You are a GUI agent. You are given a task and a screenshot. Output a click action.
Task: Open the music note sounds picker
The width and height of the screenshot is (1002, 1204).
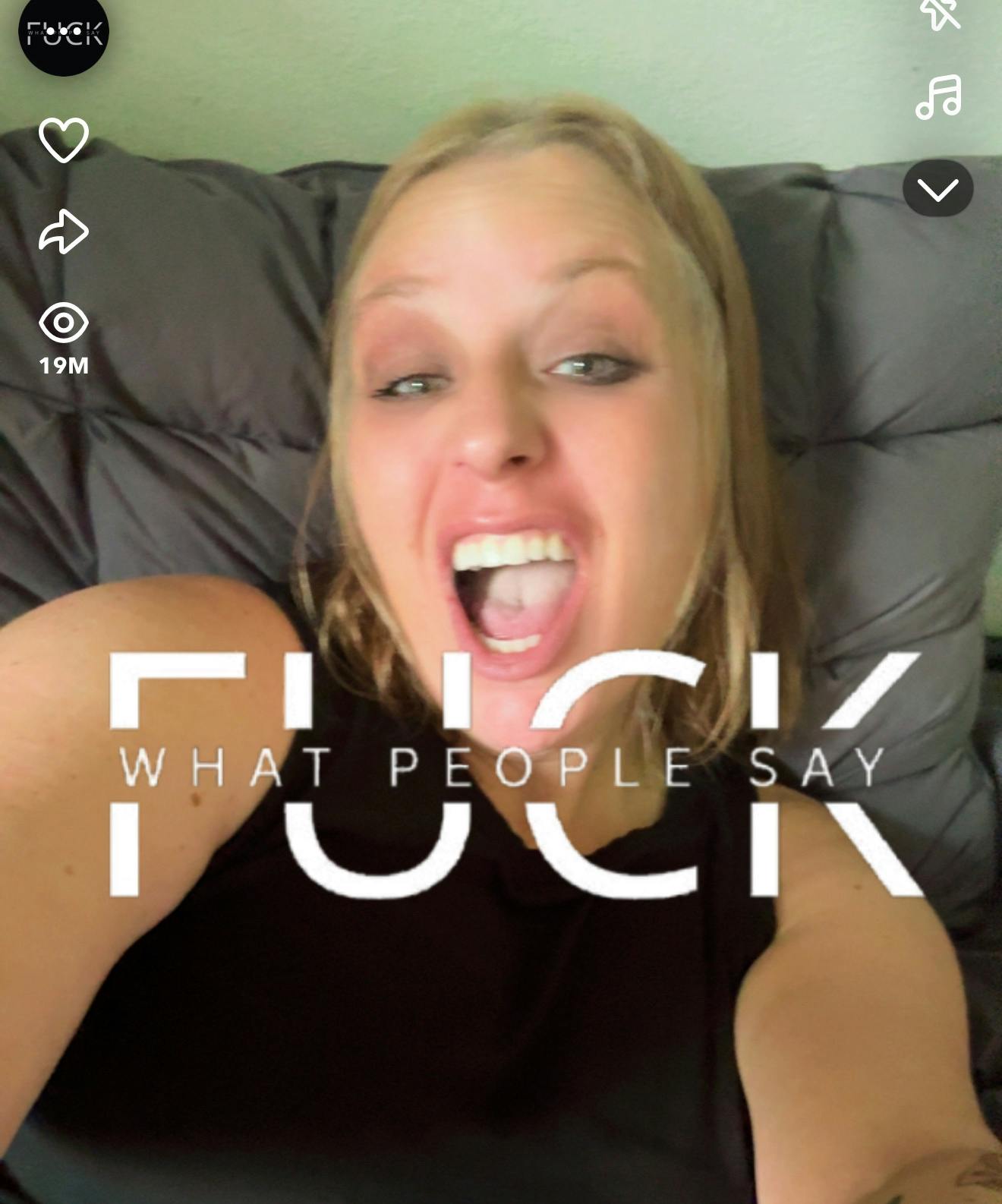point(939,97)
